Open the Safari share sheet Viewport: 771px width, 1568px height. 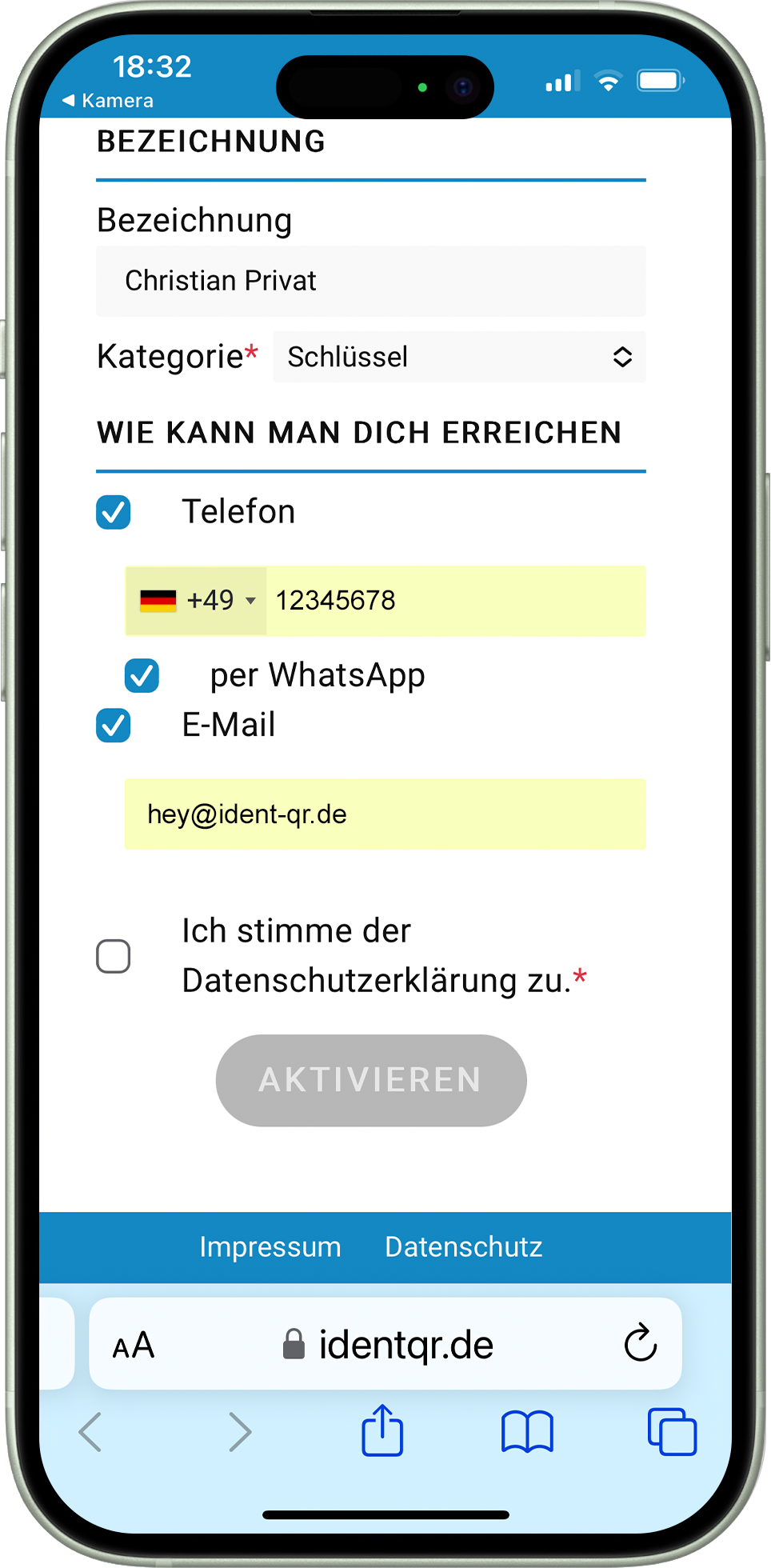(382, 1430)
